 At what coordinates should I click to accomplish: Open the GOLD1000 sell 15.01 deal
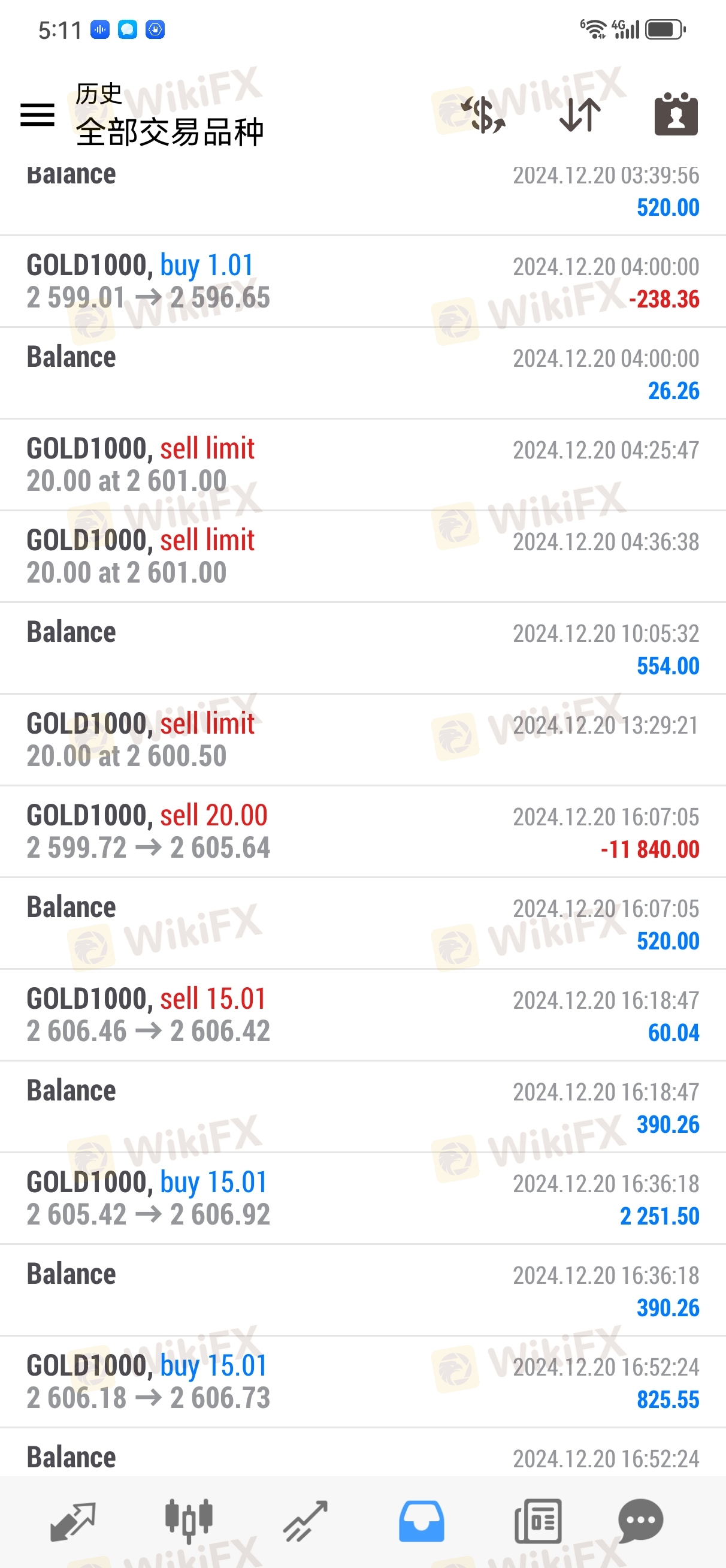[x=362, y=1015]
